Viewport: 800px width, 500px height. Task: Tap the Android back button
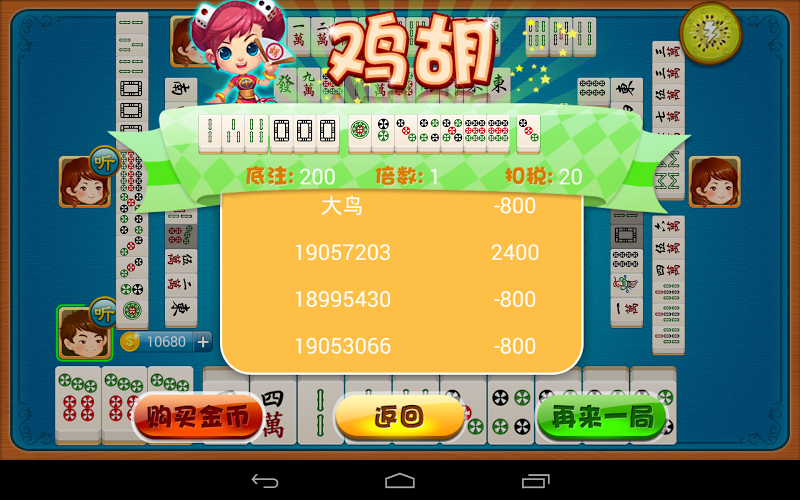click(265, 481)
